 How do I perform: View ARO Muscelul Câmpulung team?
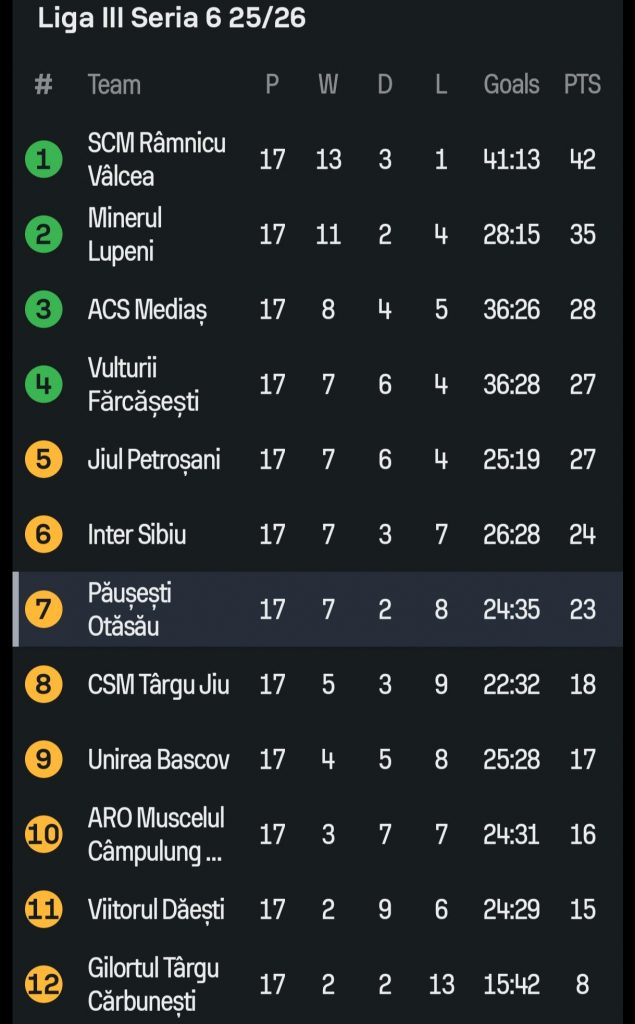(x=318, y=835)
